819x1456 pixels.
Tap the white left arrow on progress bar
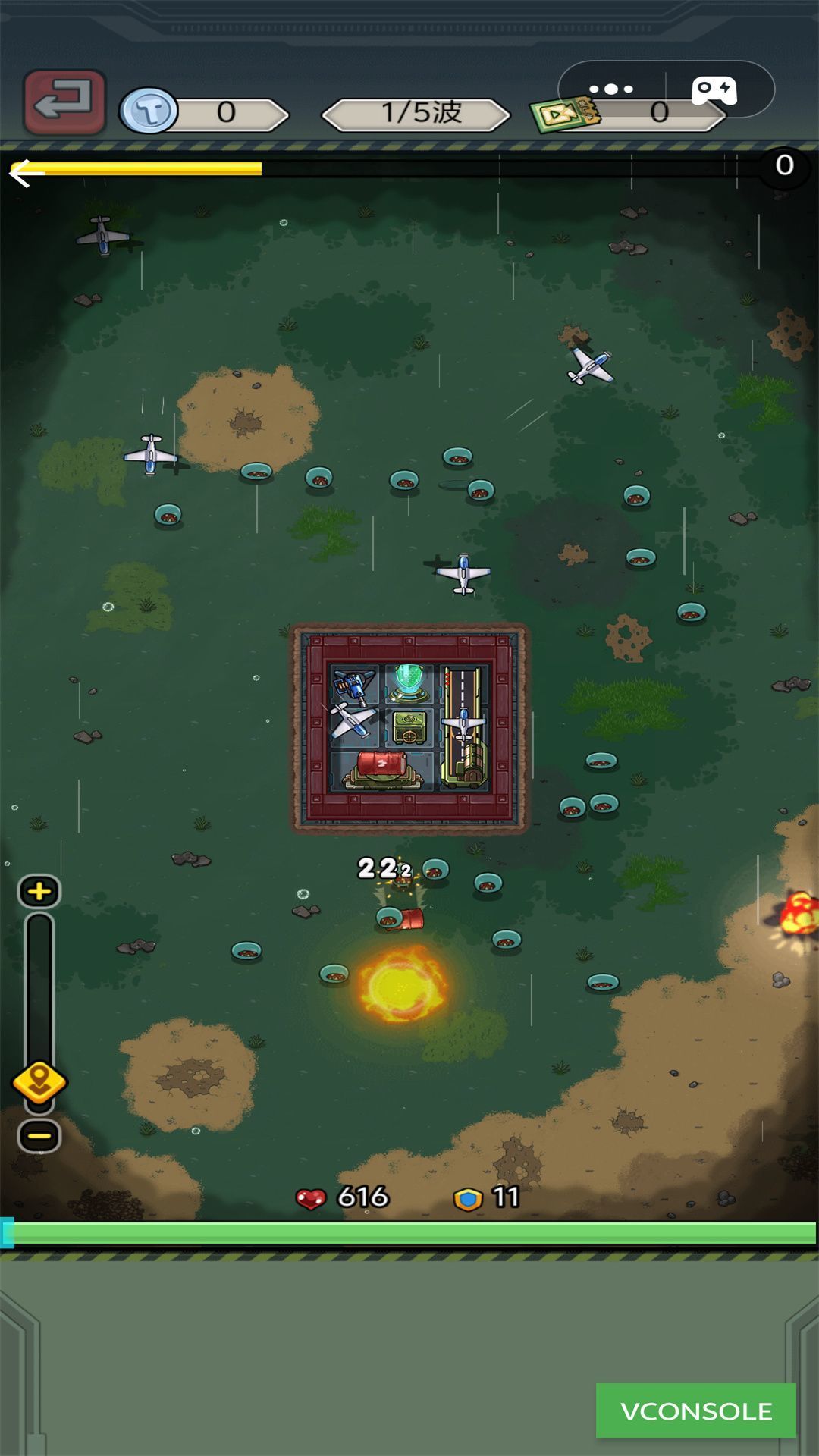pyautogui.click(x=27, y=173)
